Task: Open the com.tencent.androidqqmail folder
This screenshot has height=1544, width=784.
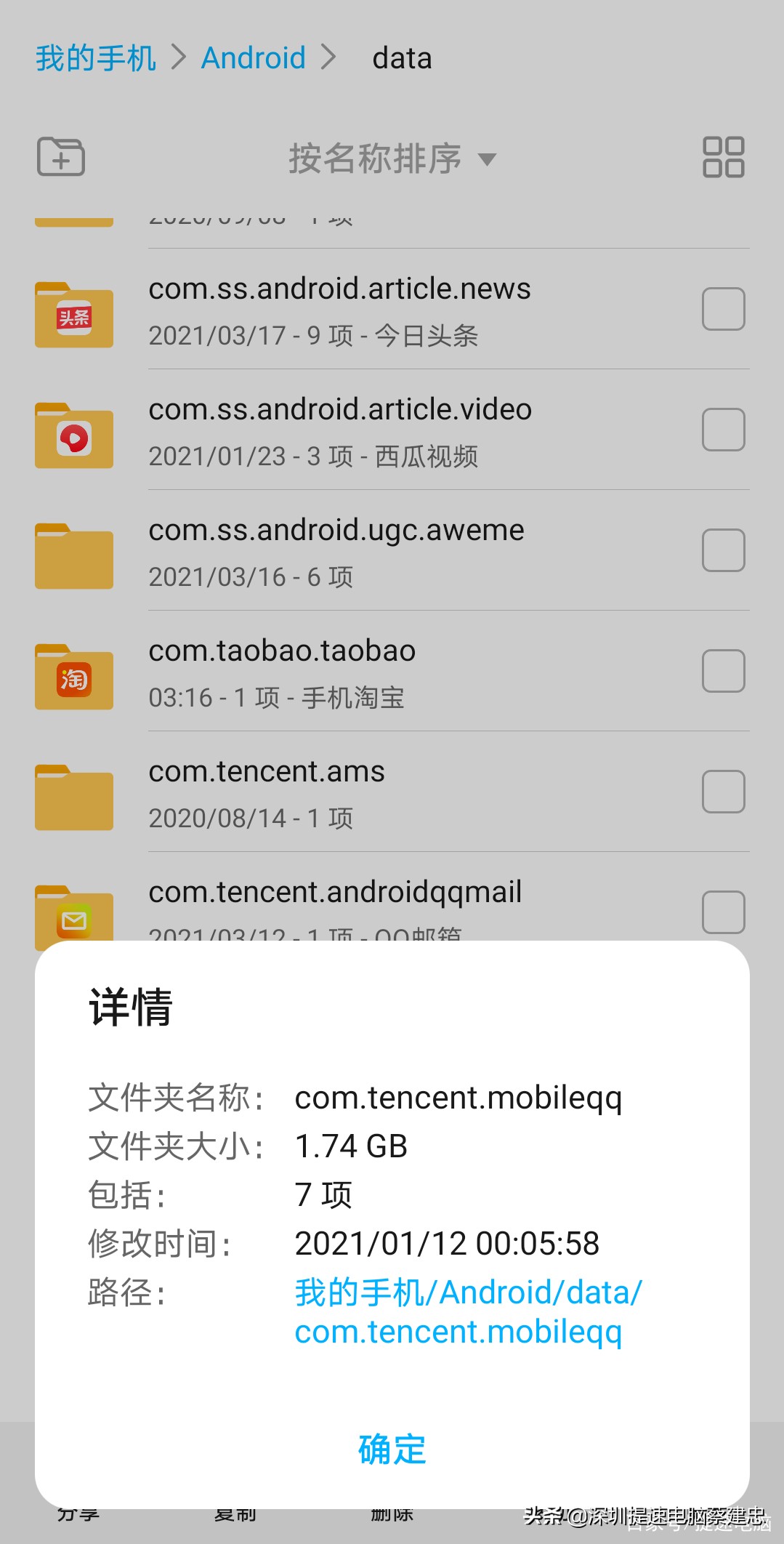Action: (335, 900)
